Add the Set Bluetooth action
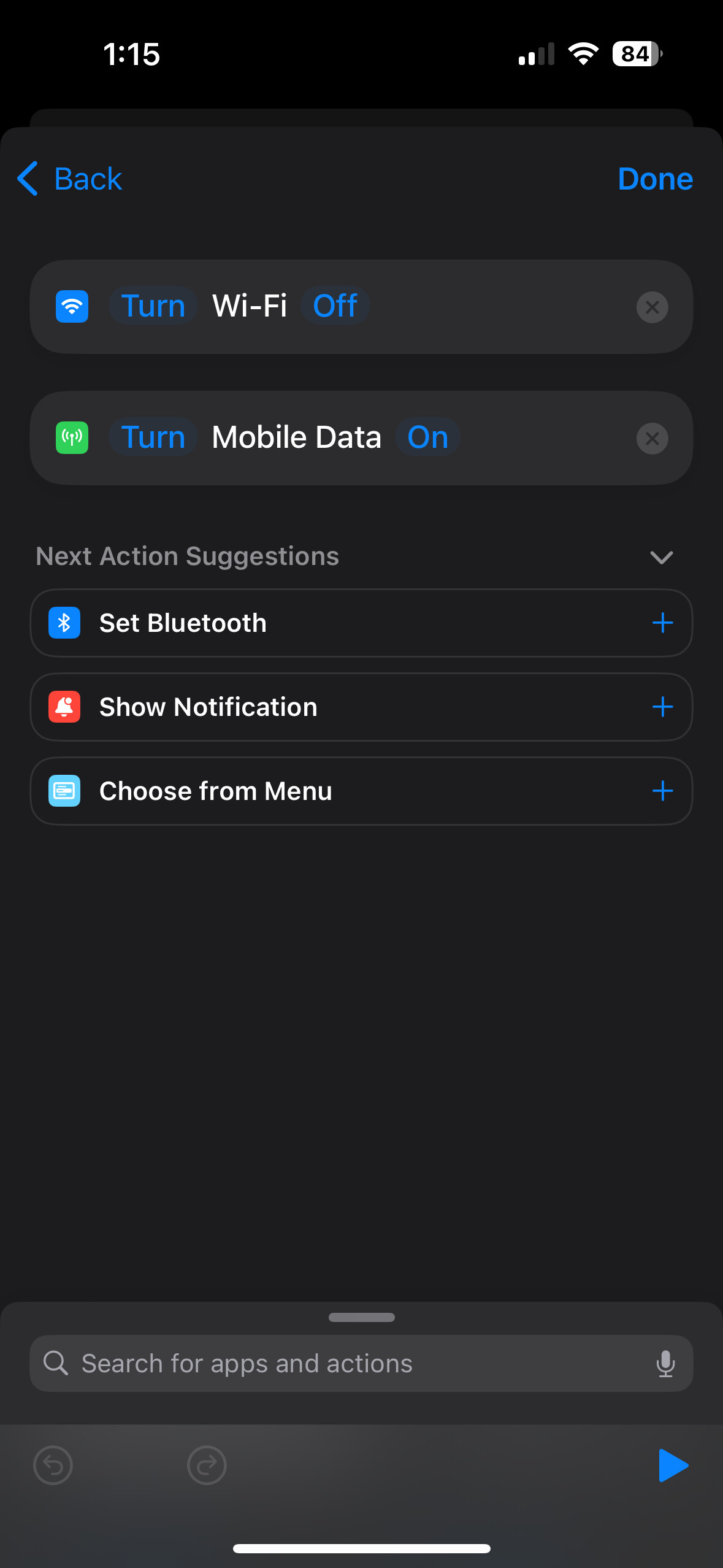The image size is (723, 1568). tap(662, 623)
